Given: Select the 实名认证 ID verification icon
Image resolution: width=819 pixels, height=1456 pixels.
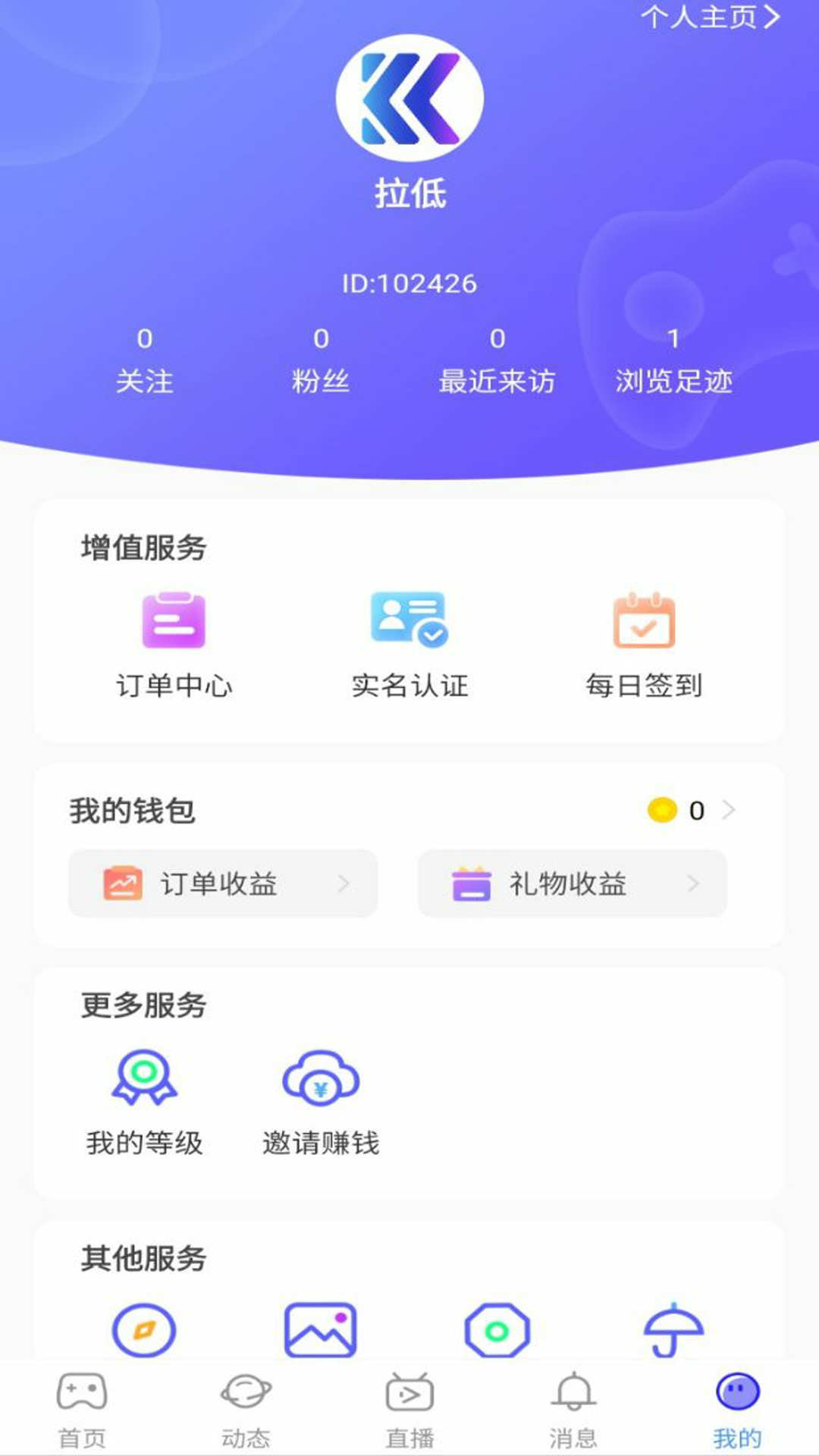Looking at the screenshot, I should [408, 620].
